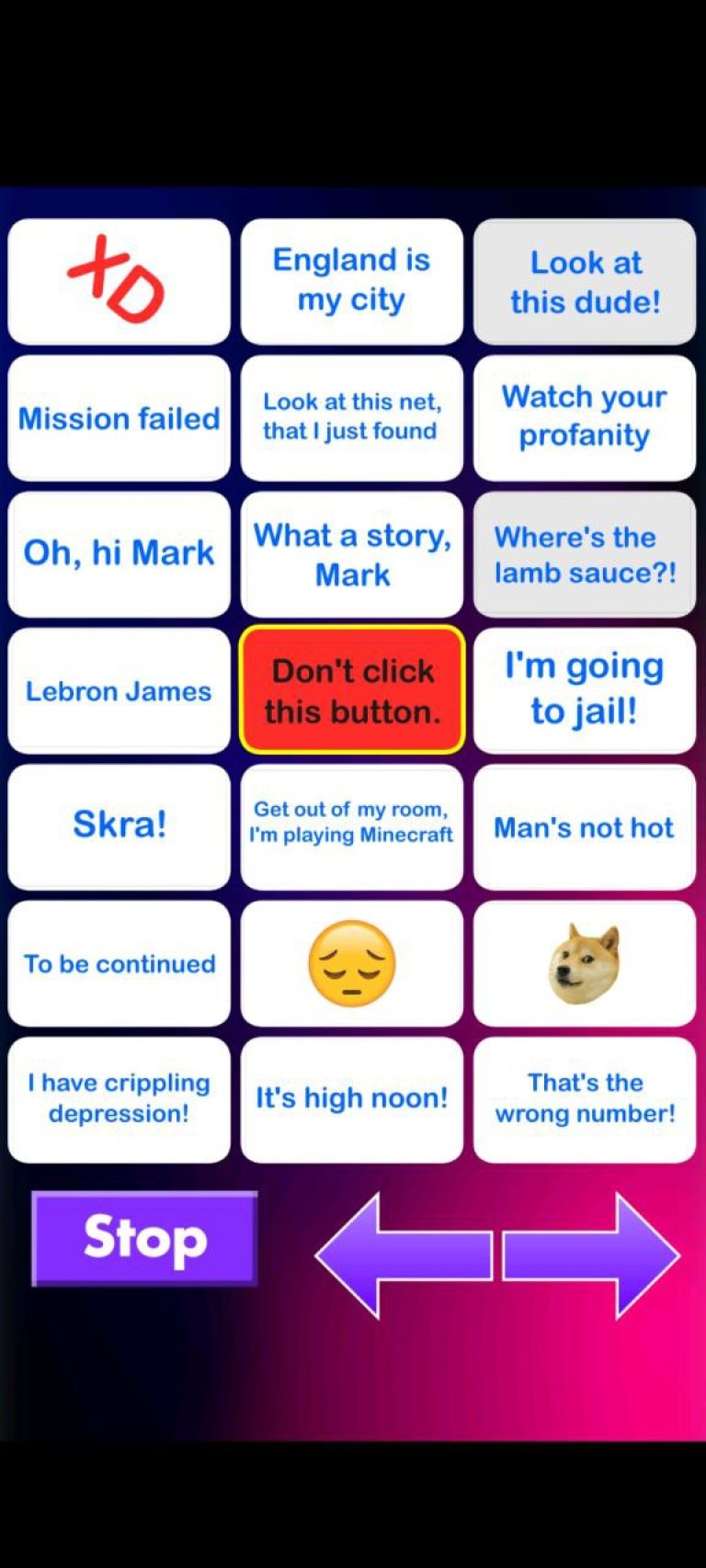Select "Get out of my room, I'm playing Minecraft"
Image resolution: width=706 pixels, height=1568 pixels.
tap(351, 826)
